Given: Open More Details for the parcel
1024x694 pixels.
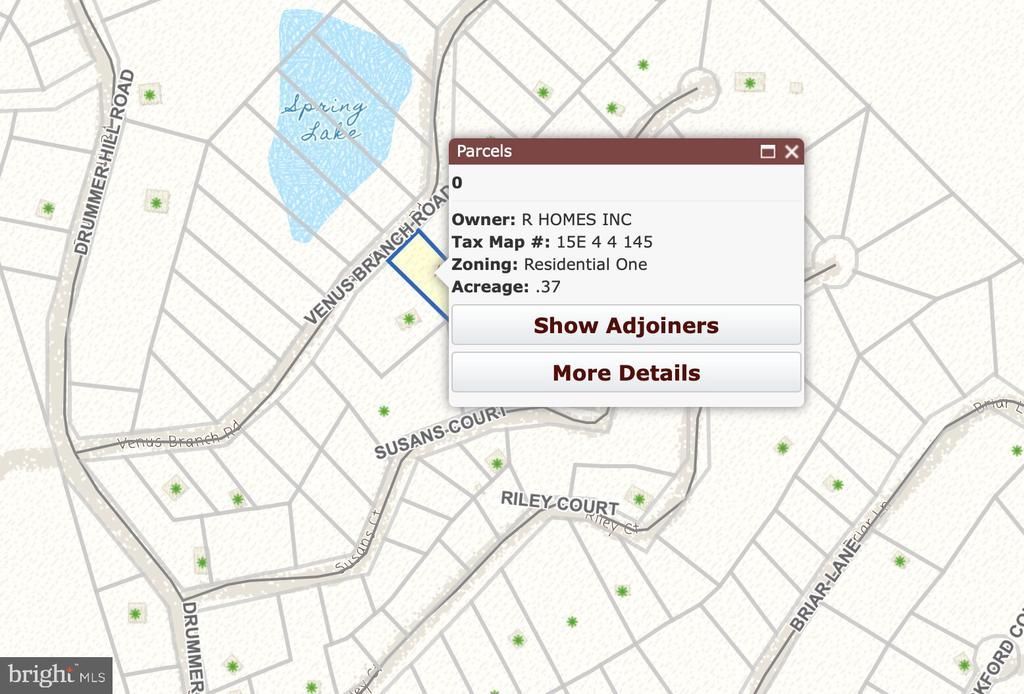Looking at the screenshot, I should click(626, 373).
